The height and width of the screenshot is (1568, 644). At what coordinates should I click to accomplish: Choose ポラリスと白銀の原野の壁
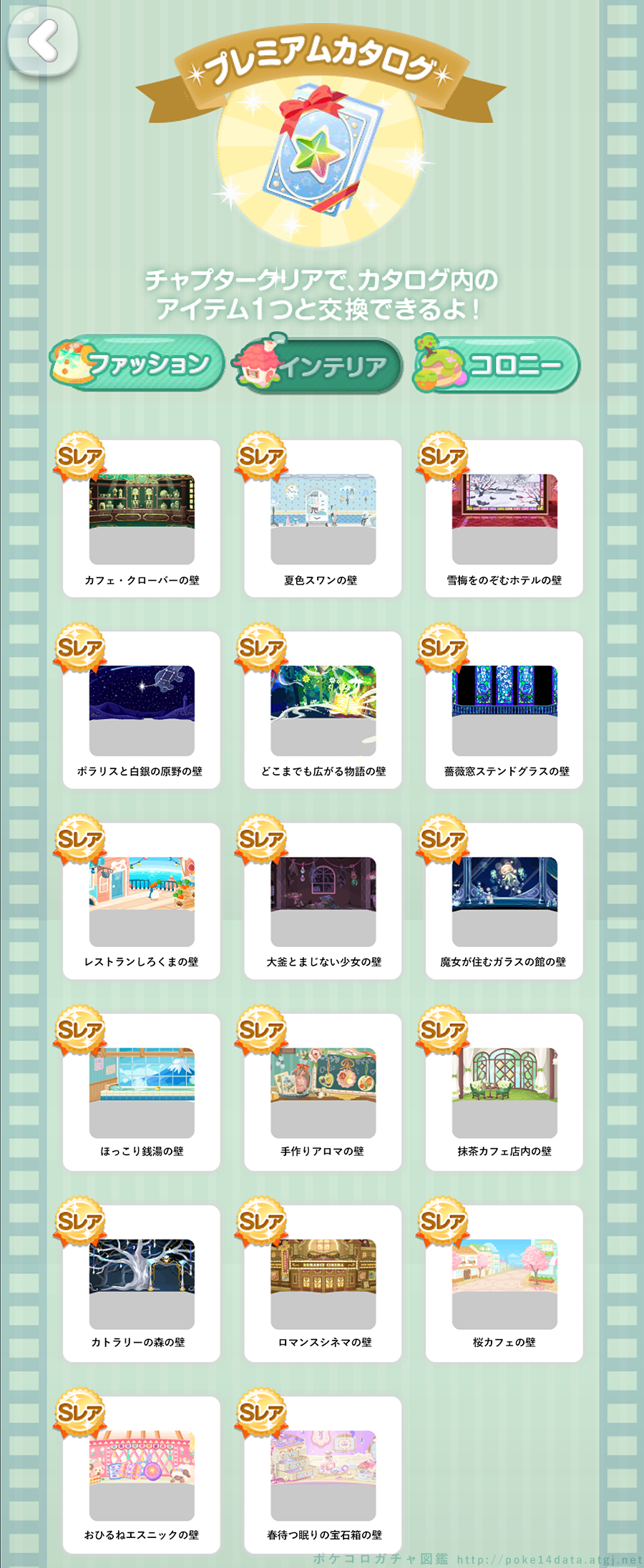click(142, 710)
